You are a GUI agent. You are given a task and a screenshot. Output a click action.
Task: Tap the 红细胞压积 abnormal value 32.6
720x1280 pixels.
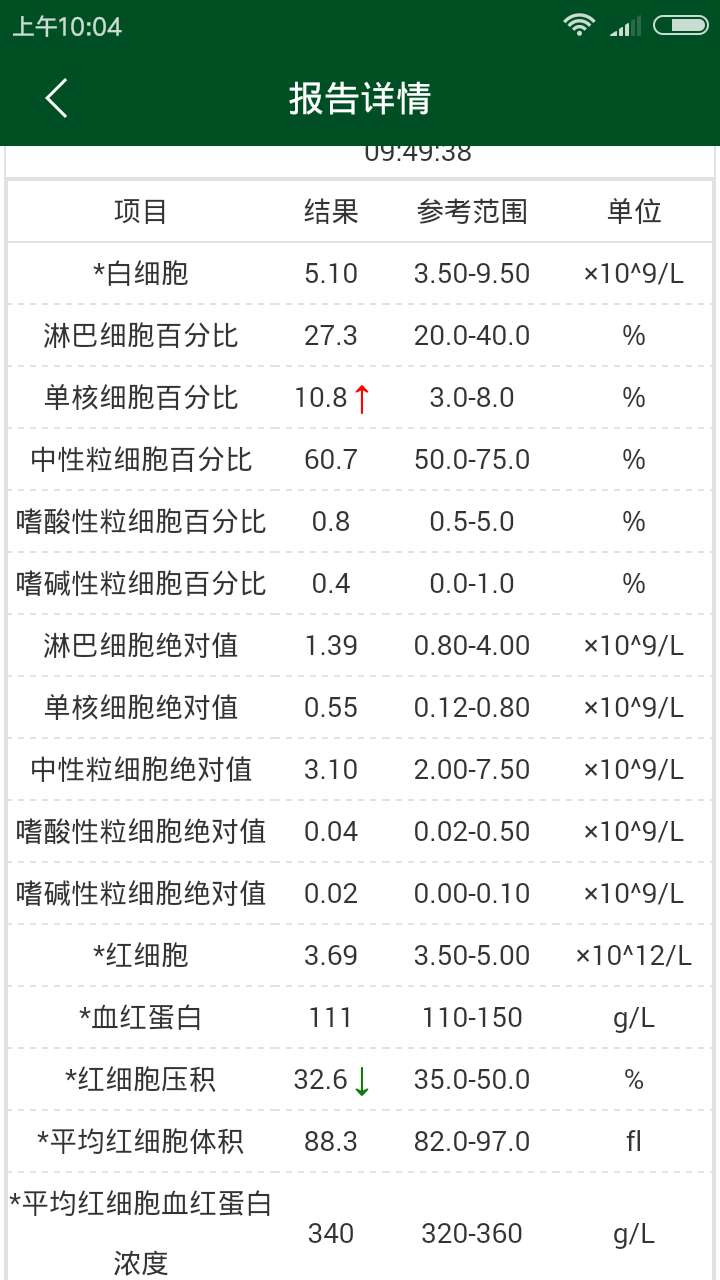322,1080
